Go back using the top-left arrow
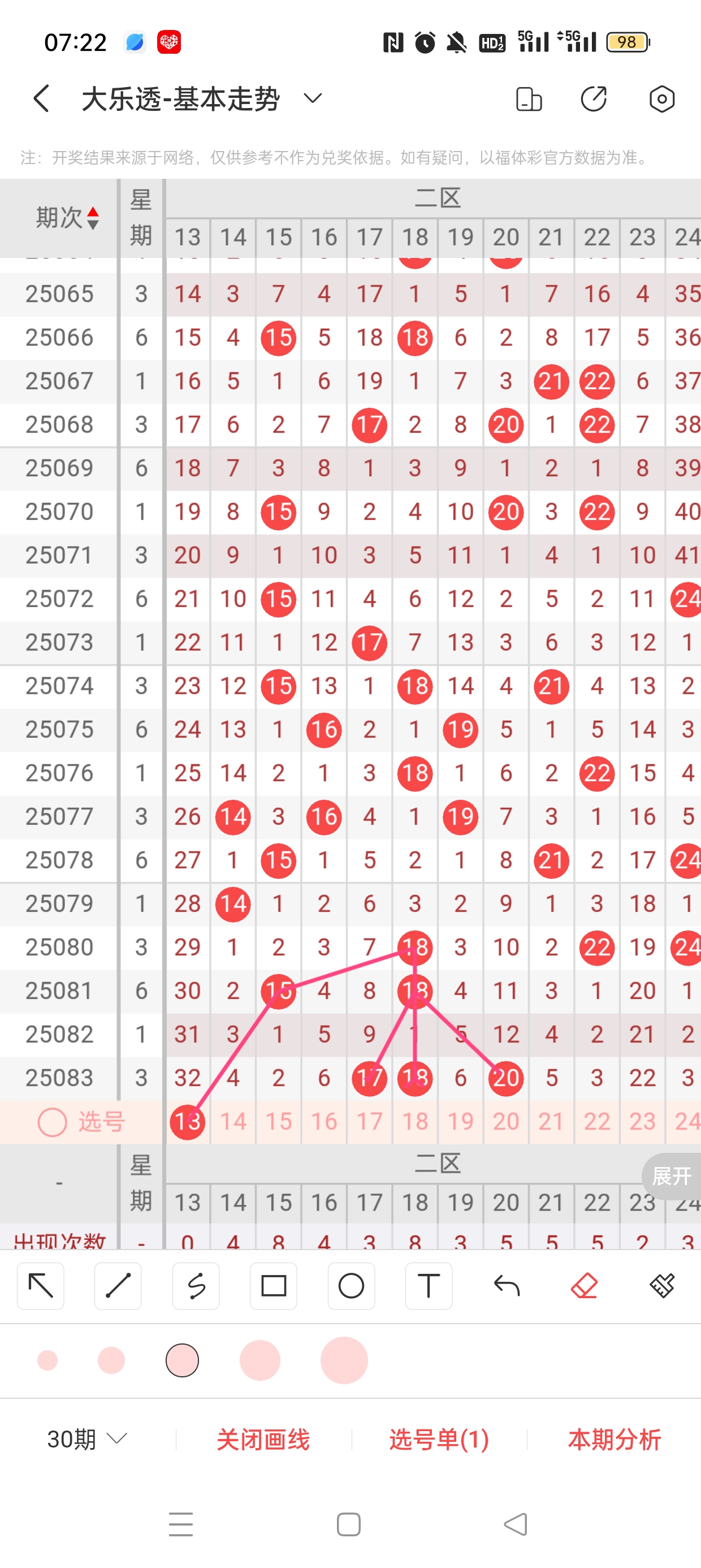The height and width of the screenshot is (1568, 701). tap(41, 98)
